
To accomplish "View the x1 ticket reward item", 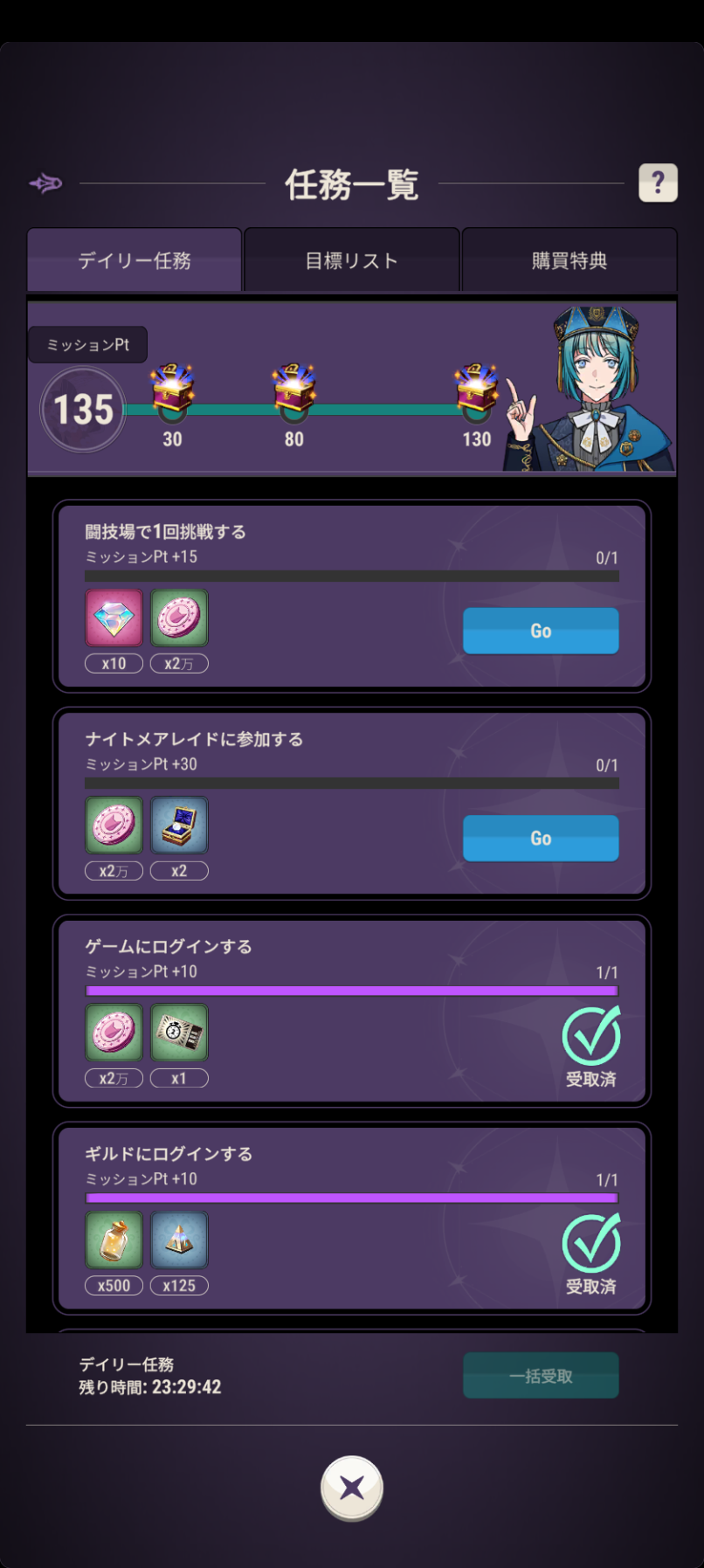I will [179, 1033].
